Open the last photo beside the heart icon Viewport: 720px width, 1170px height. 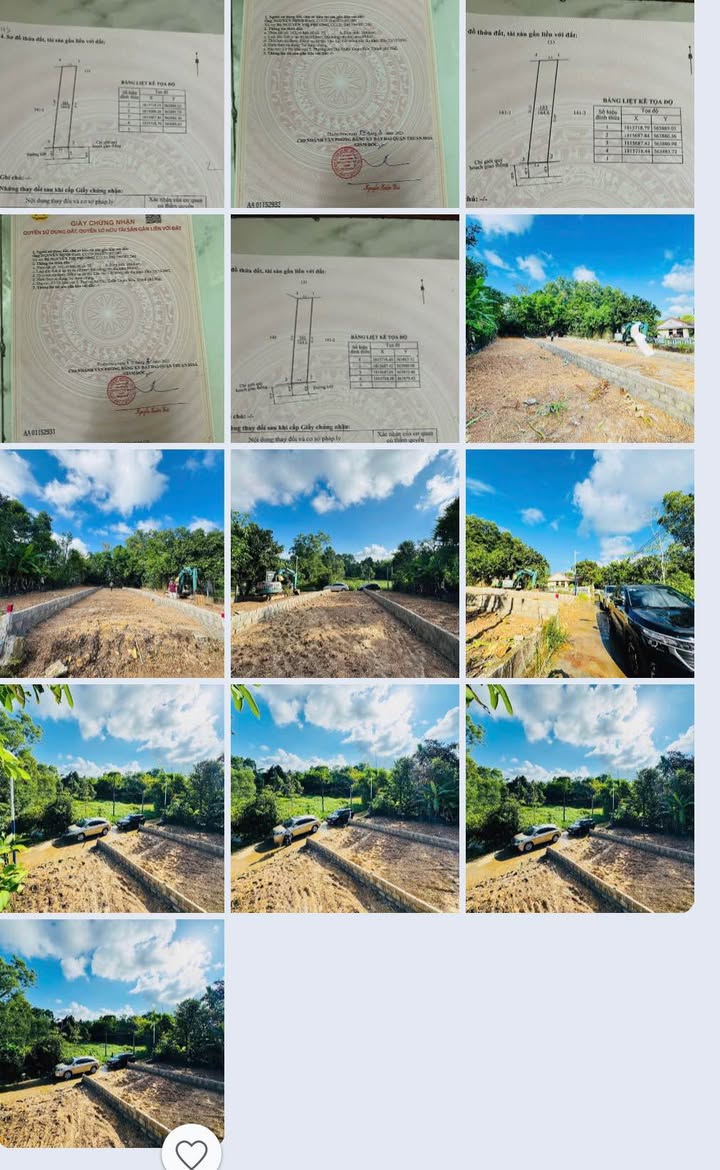112,1030
